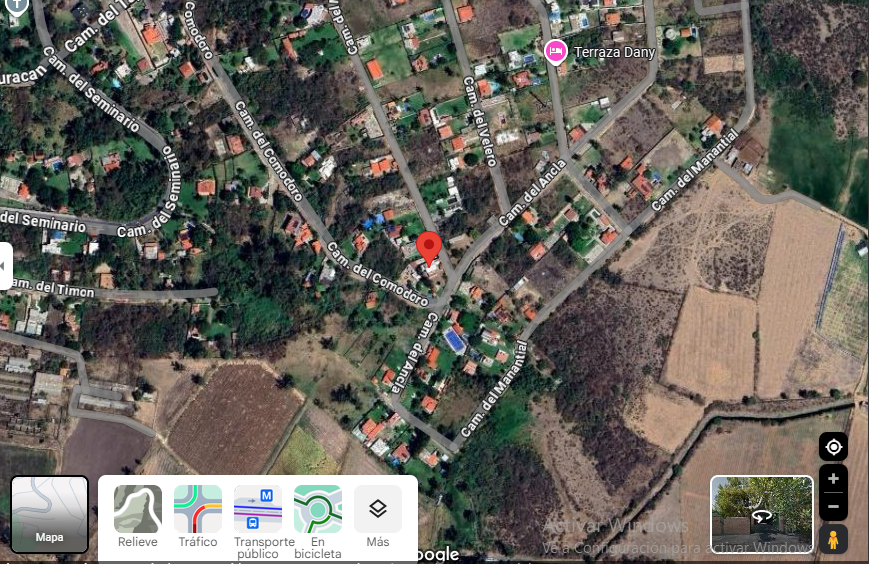This screenshot has width=869, height=564.
Task: Open the Más layers options
Action: (377, 517)
